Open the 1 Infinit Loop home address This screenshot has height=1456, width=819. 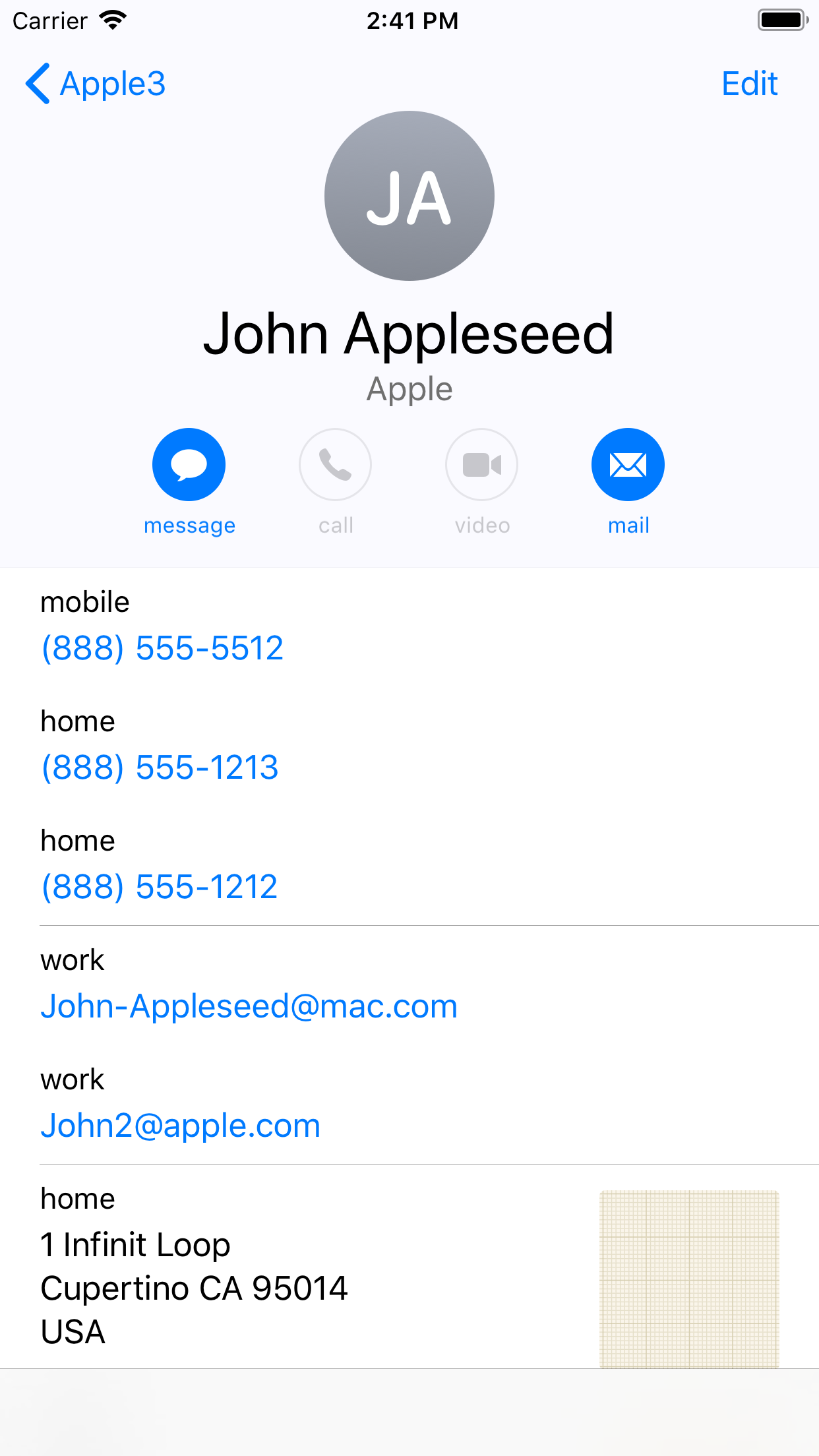194,1266
